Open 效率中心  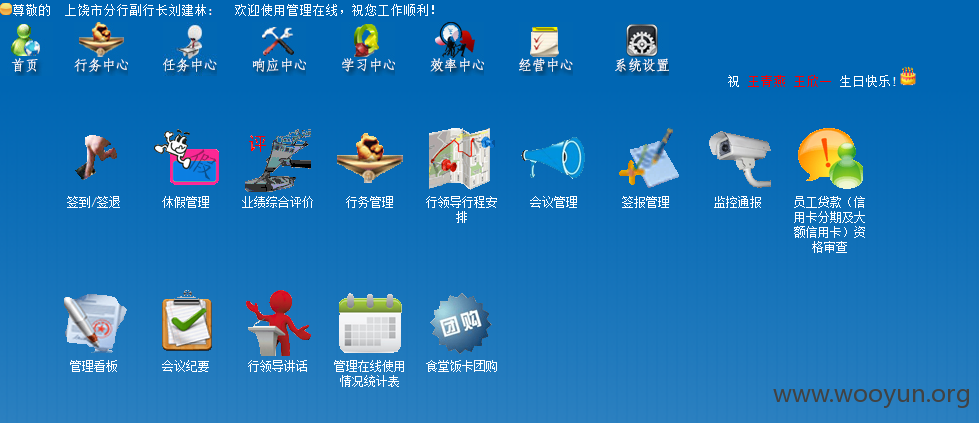(x=457, y=48)
